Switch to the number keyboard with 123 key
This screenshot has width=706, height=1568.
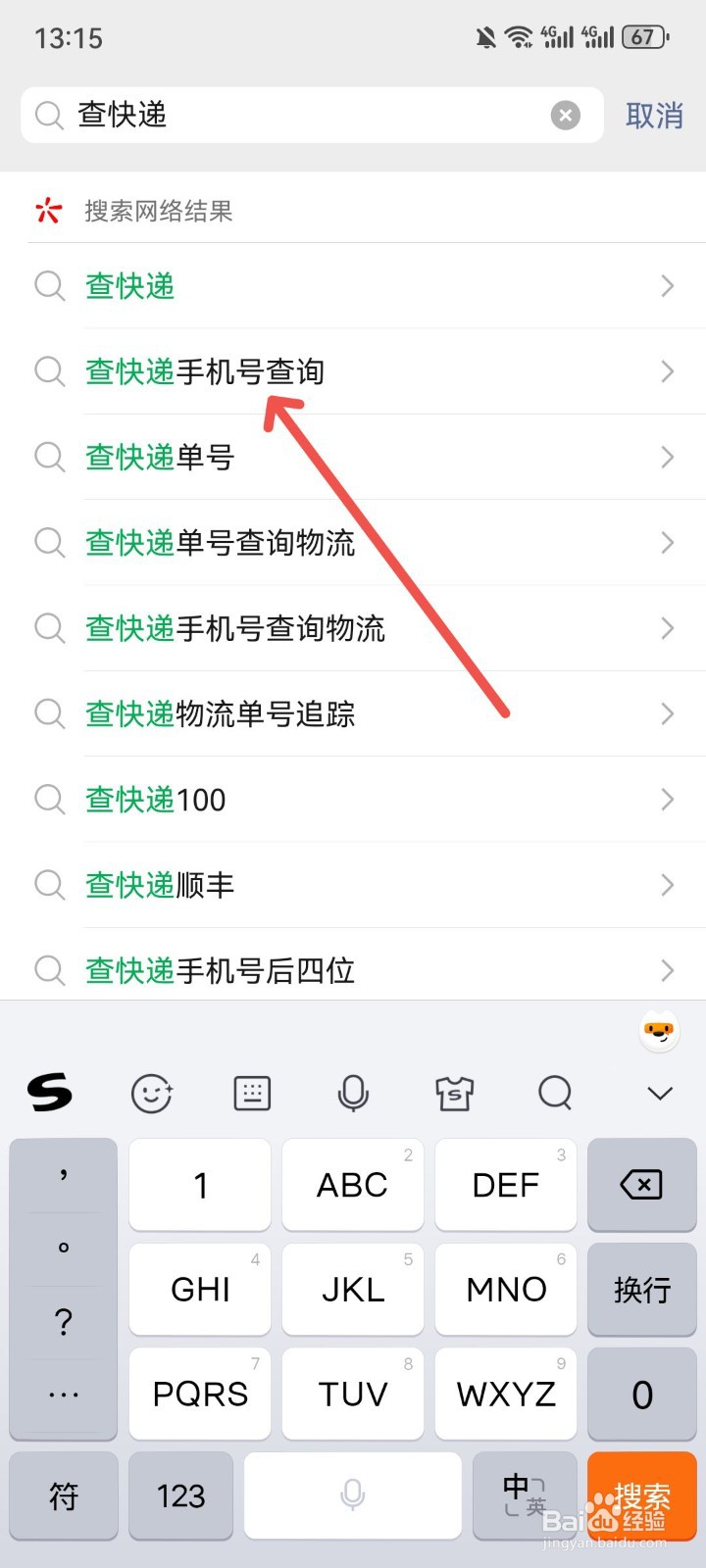point(180,1496)
